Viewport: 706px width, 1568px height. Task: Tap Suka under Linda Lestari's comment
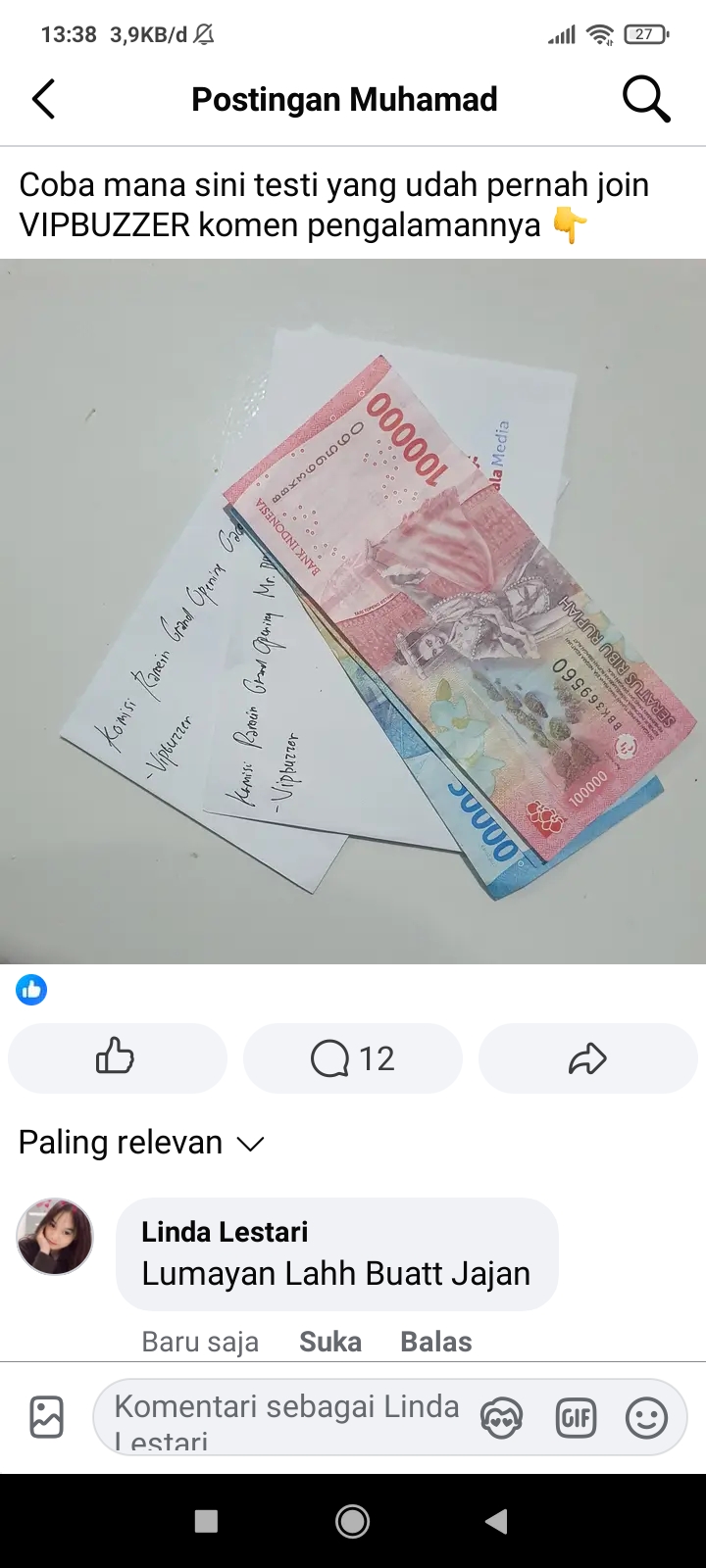(x=329, y=1342)
